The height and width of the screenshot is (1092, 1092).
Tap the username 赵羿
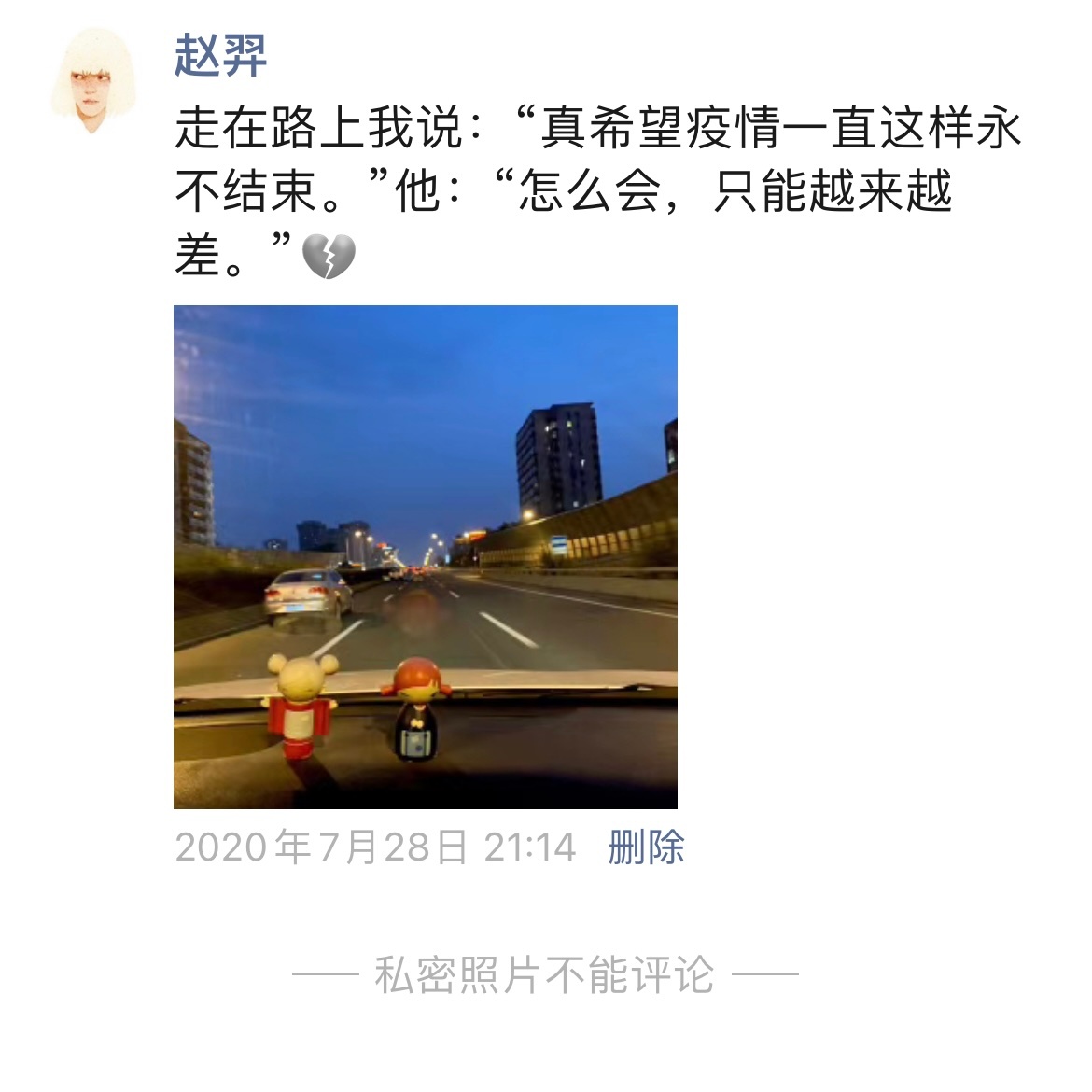click(220, 55)
